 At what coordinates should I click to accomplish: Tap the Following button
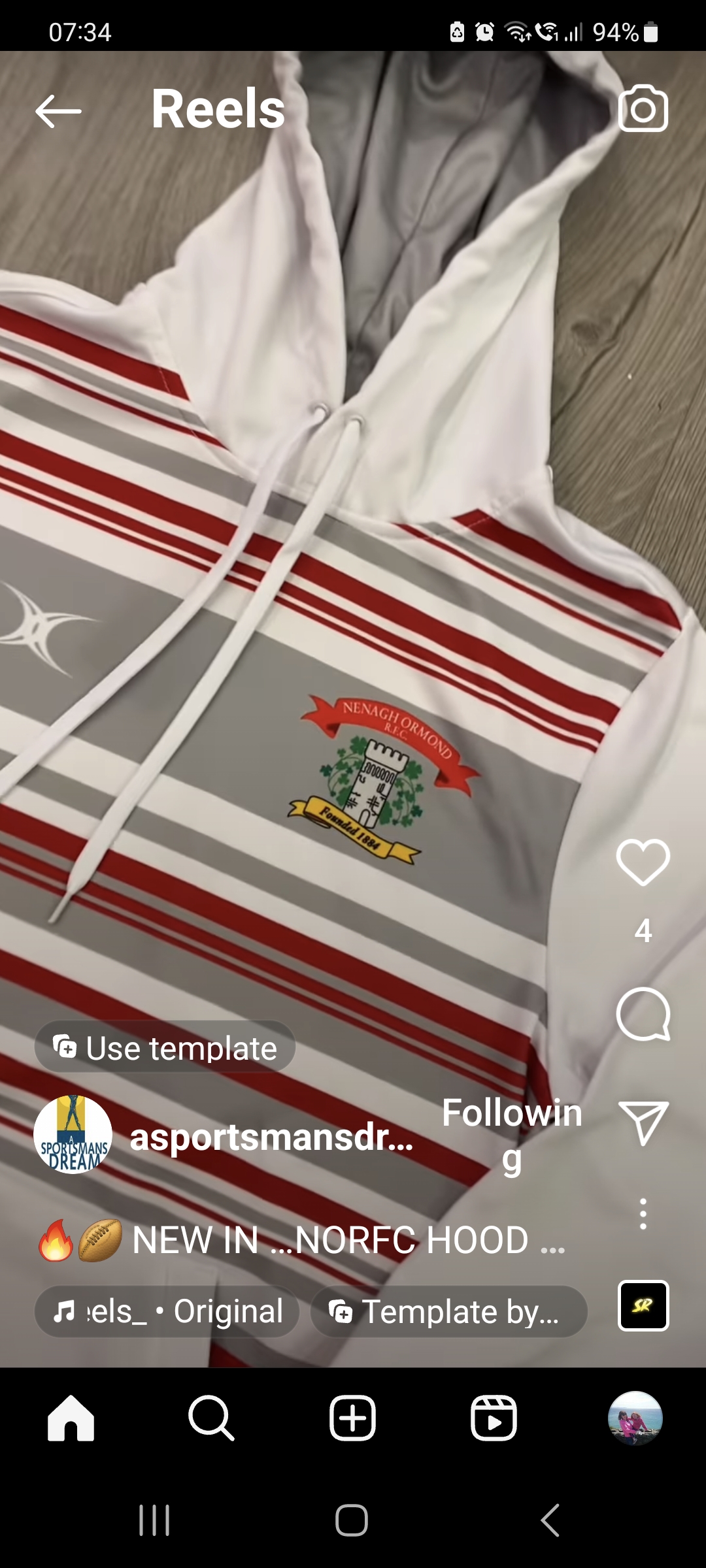(x=512, y=1135)
